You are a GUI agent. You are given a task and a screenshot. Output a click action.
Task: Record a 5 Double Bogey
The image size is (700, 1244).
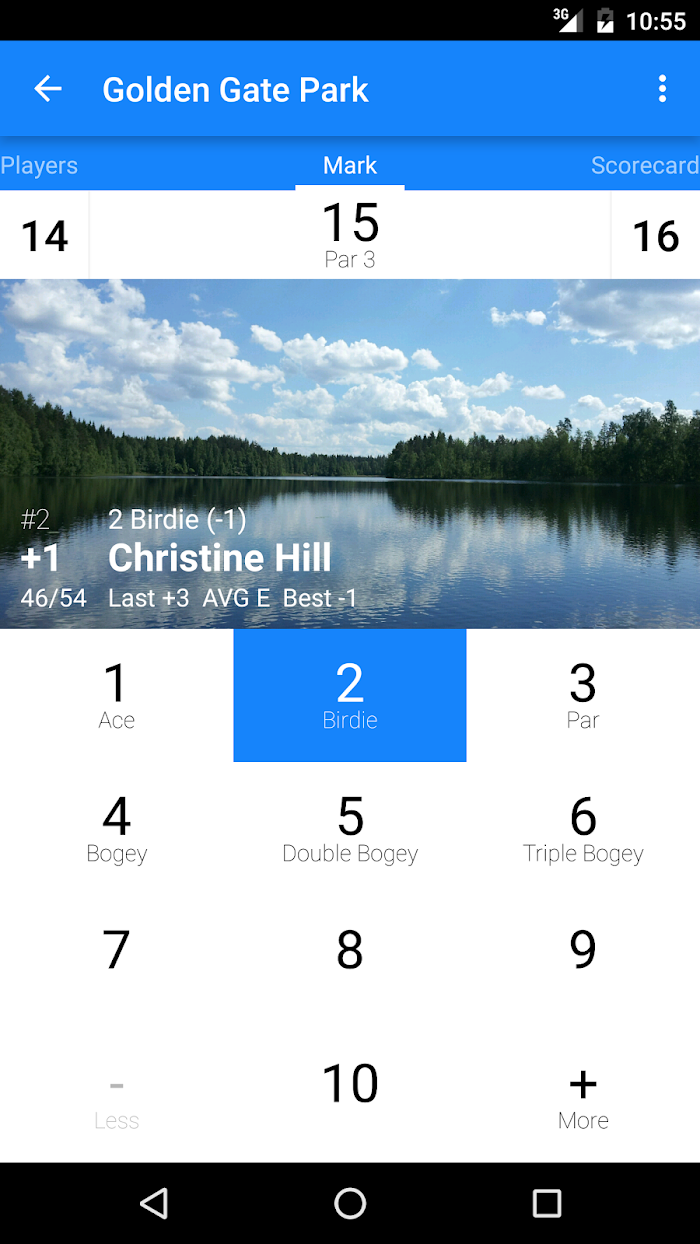click(350, 828)
